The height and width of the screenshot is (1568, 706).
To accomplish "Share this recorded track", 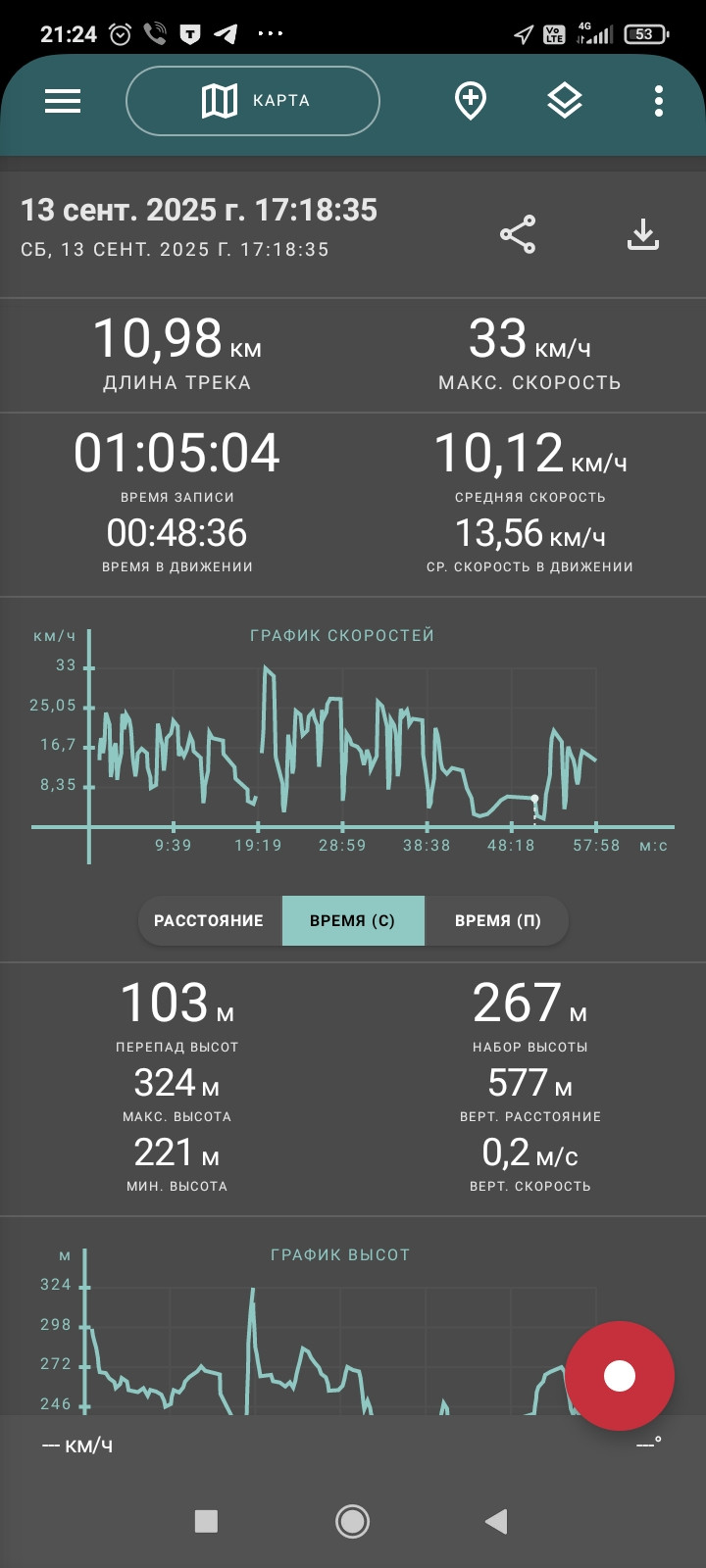I will pyautogui.click(x=518, y=234).
